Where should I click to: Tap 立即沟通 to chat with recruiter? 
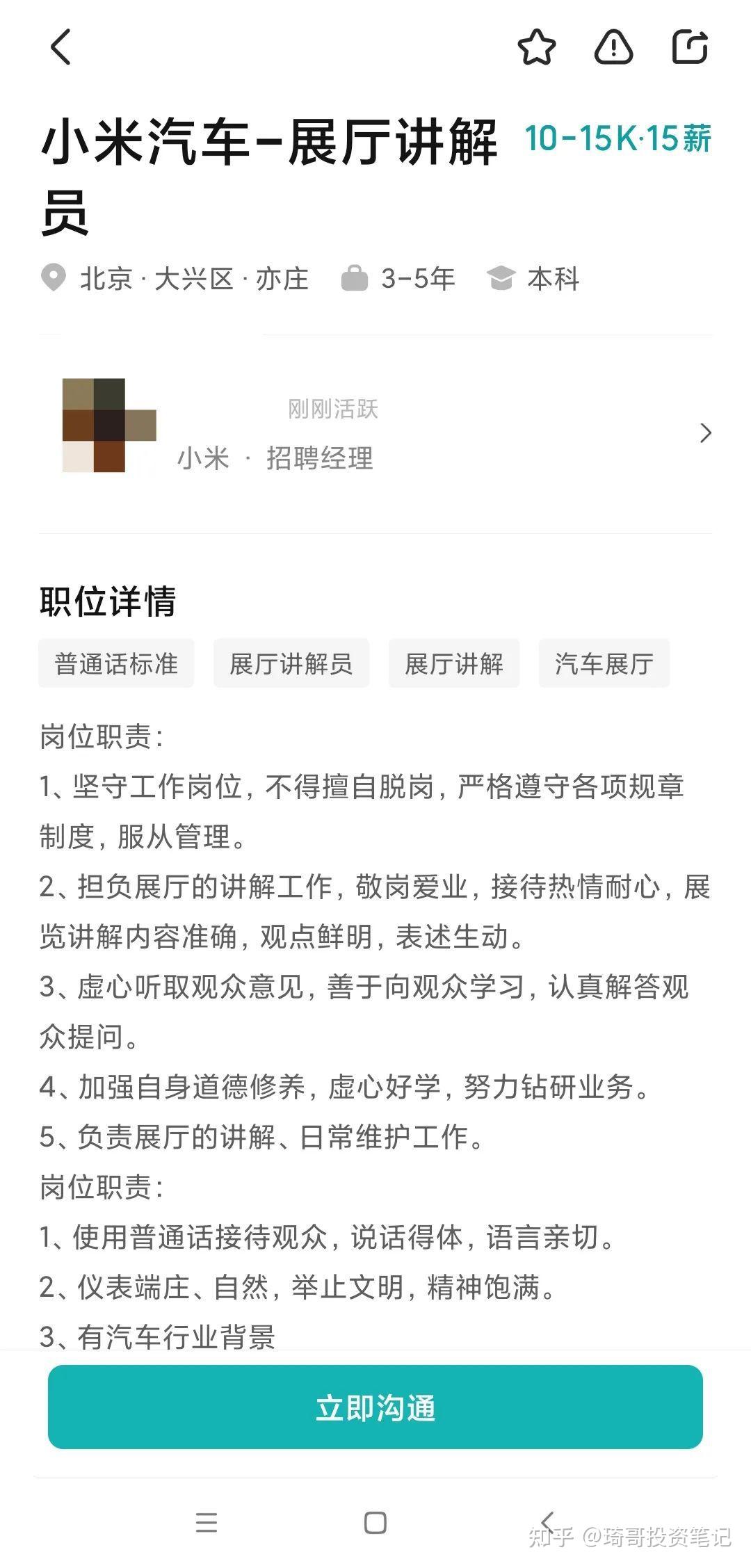(x=375, y=1407)
